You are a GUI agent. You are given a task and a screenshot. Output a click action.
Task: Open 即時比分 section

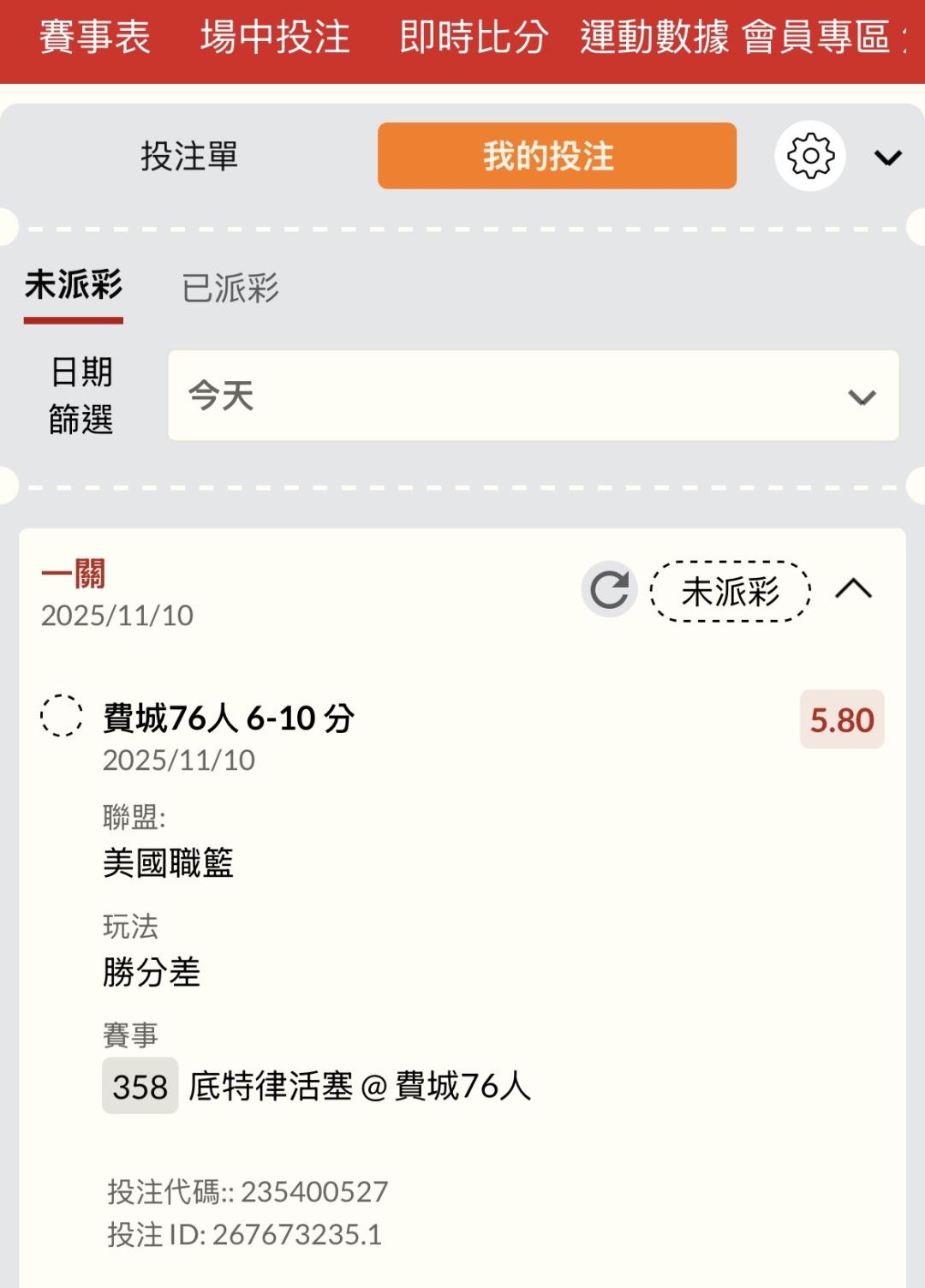[474, 38]
